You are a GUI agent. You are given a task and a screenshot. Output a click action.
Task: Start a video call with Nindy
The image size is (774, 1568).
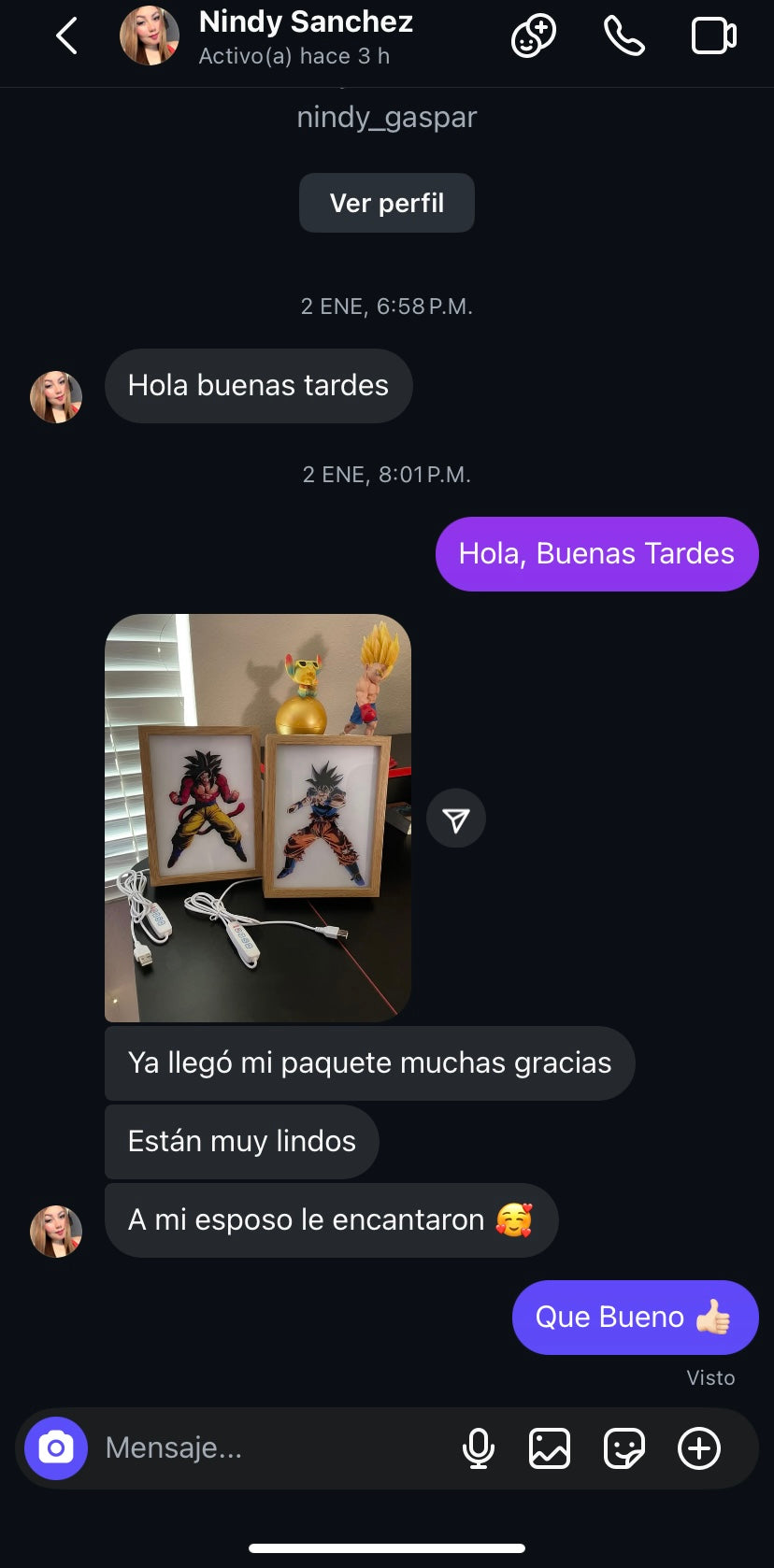pos(713,36)
